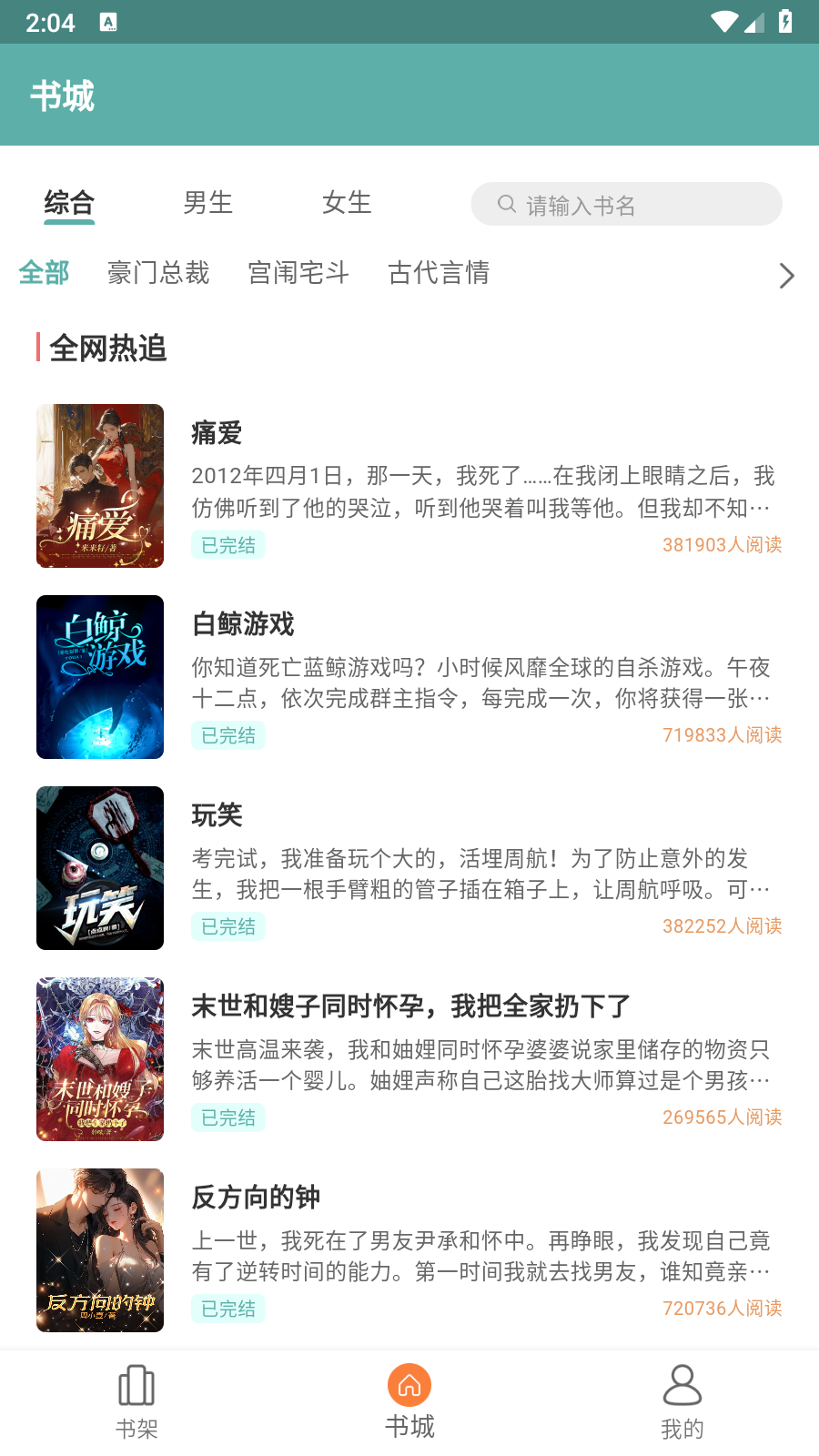Switch to the 男生 tab
The image size is (819, 1456).
(207, 203)
